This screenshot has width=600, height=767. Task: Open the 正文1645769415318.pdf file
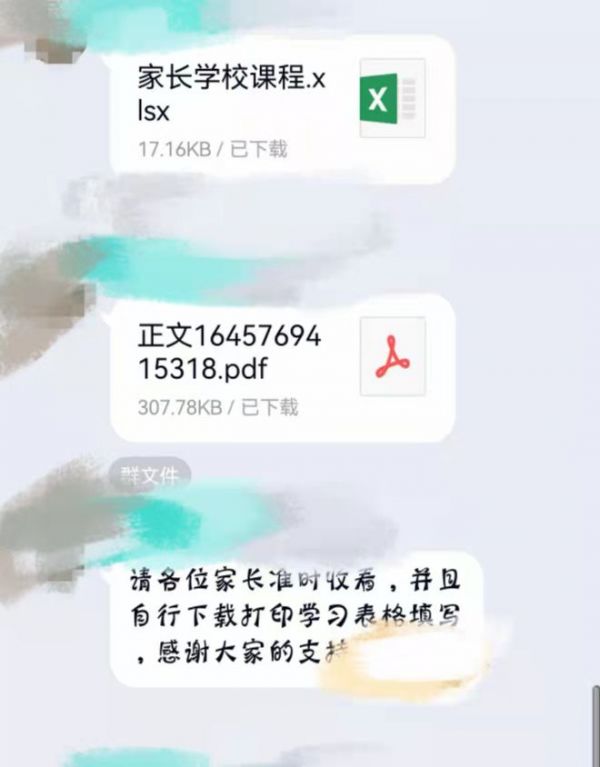(x=280, y=367)
